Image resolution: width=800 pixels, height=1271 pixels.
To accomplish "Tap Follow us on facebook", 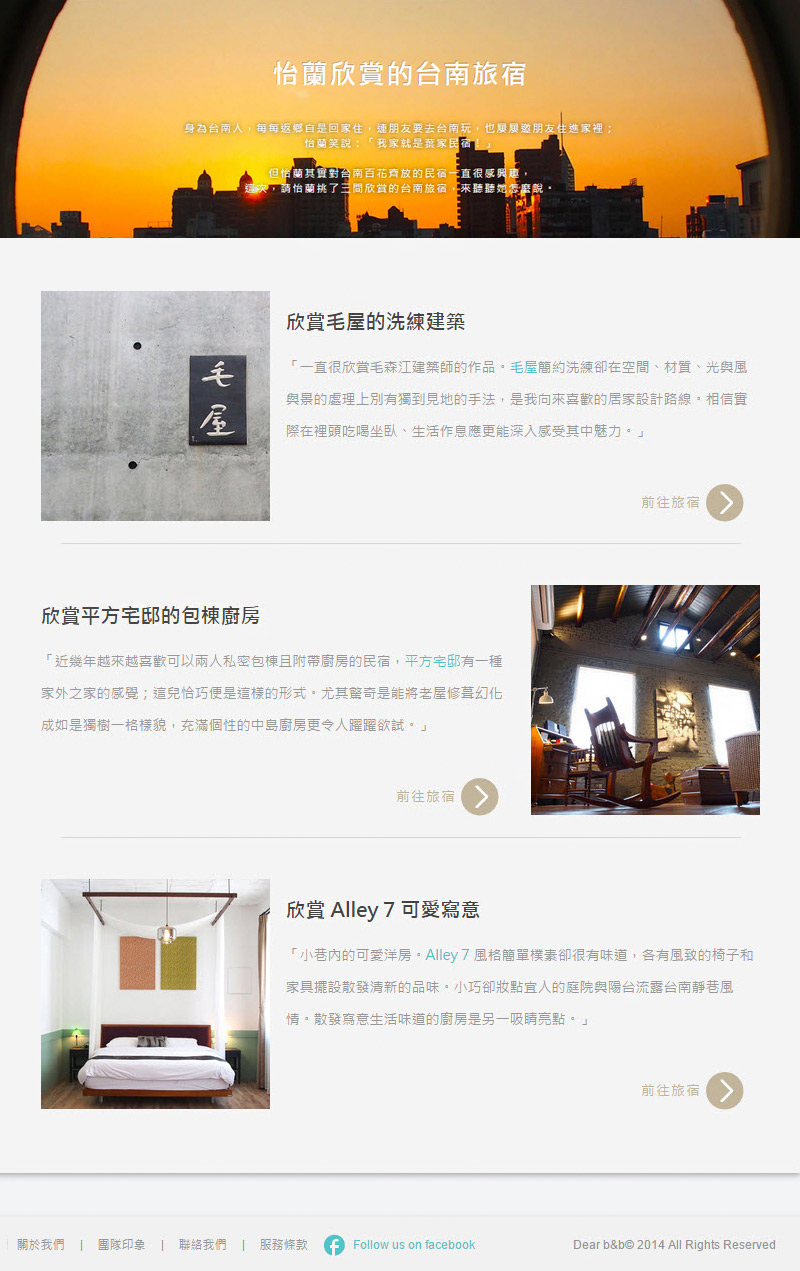I will click(x=413, y=1245).
